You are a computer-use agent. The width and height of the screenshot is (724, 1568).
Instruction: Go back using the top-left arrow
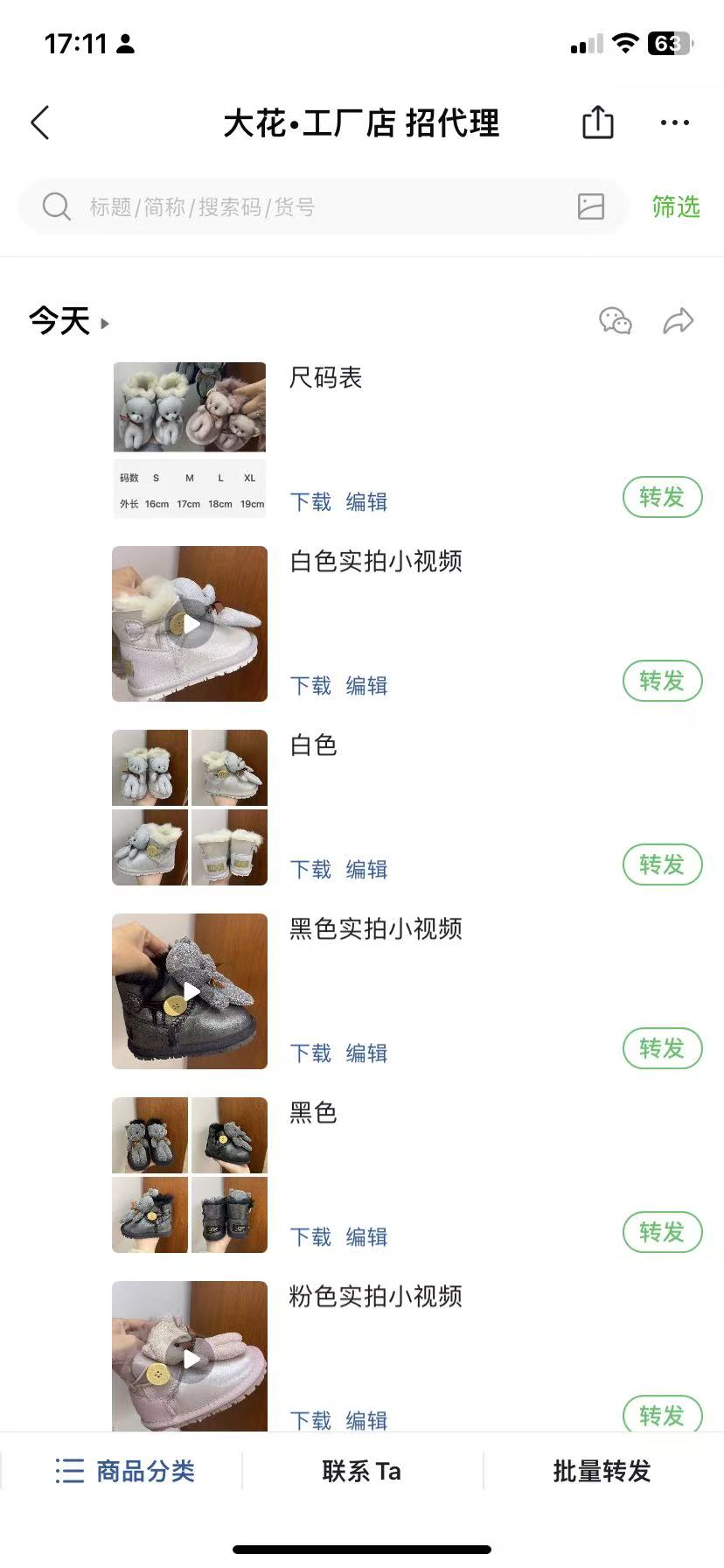(x=40, y=123)
